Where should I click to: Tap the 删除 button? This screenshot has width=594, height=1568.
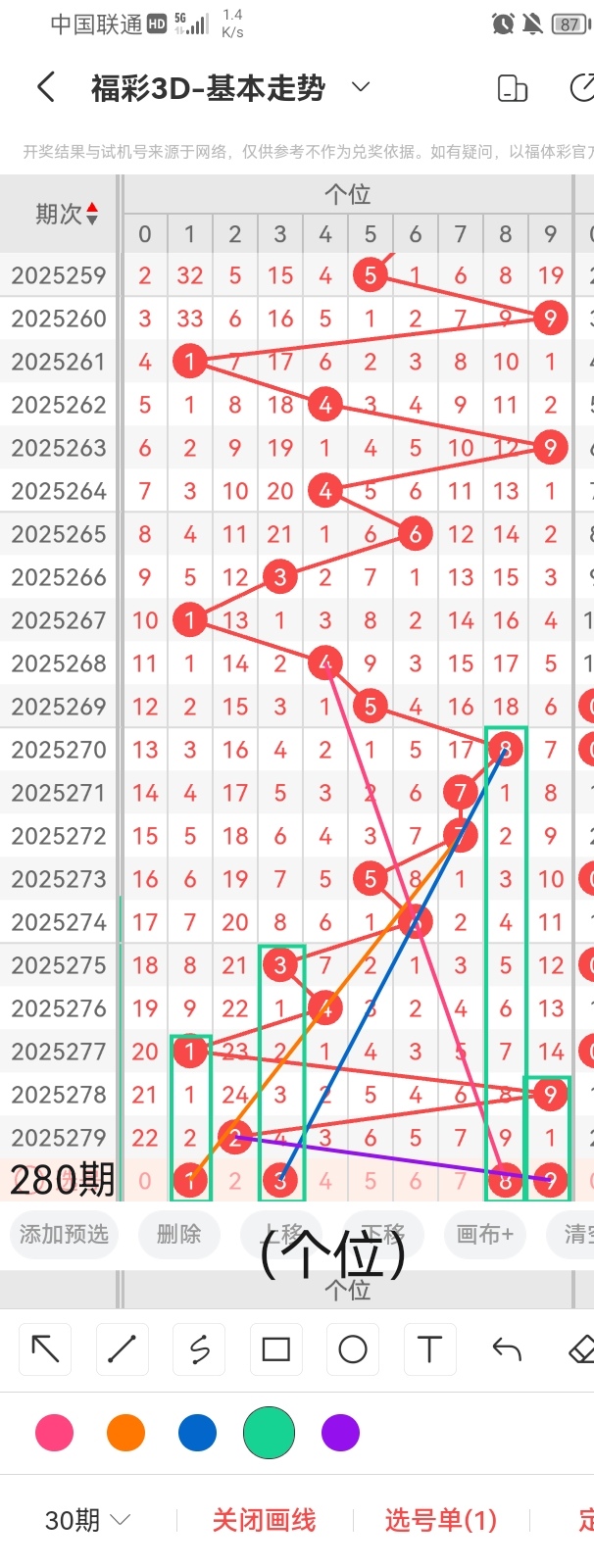tap(178, 1234)
